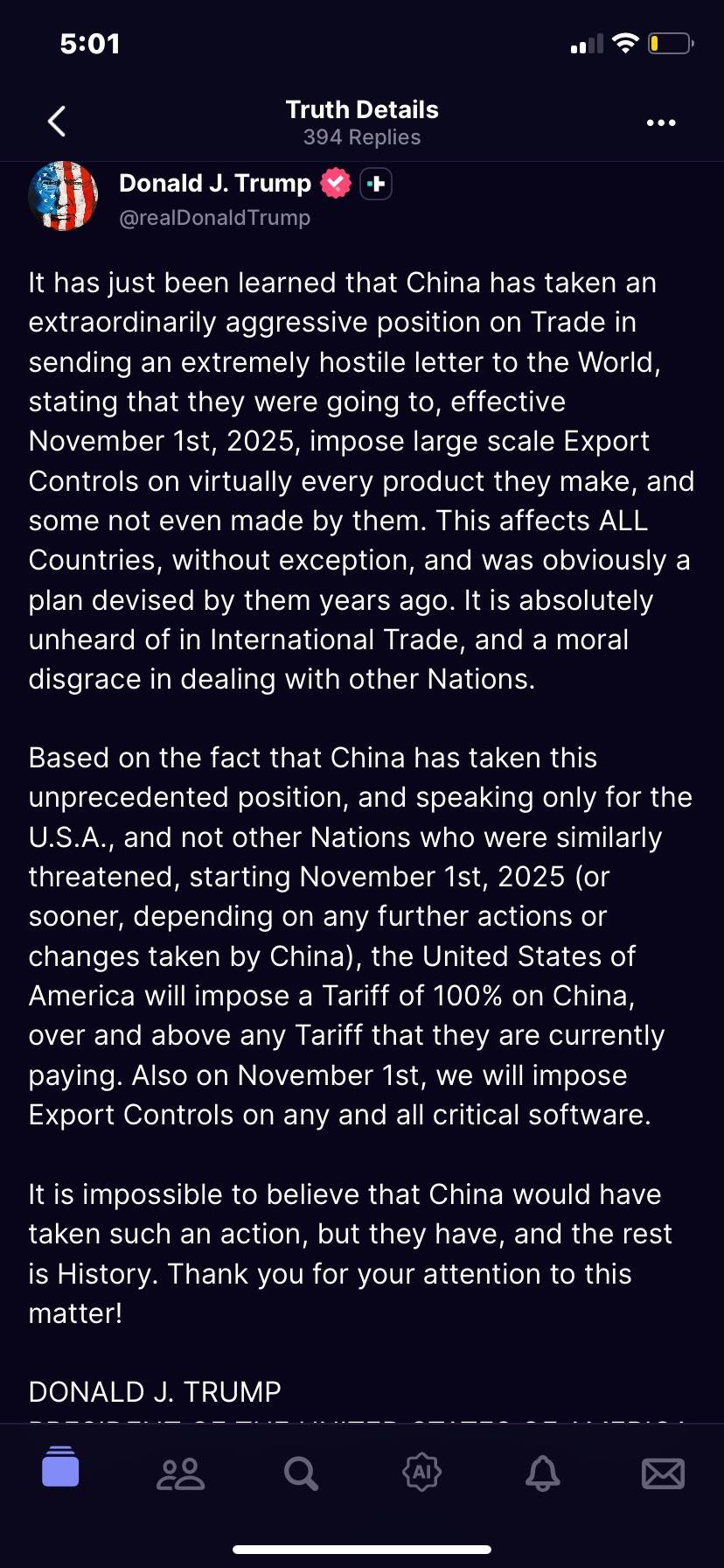Screen dimensions: 724x1568
Task: Open the search tab
Action: pyautogui.click(x=301, y=1473)
